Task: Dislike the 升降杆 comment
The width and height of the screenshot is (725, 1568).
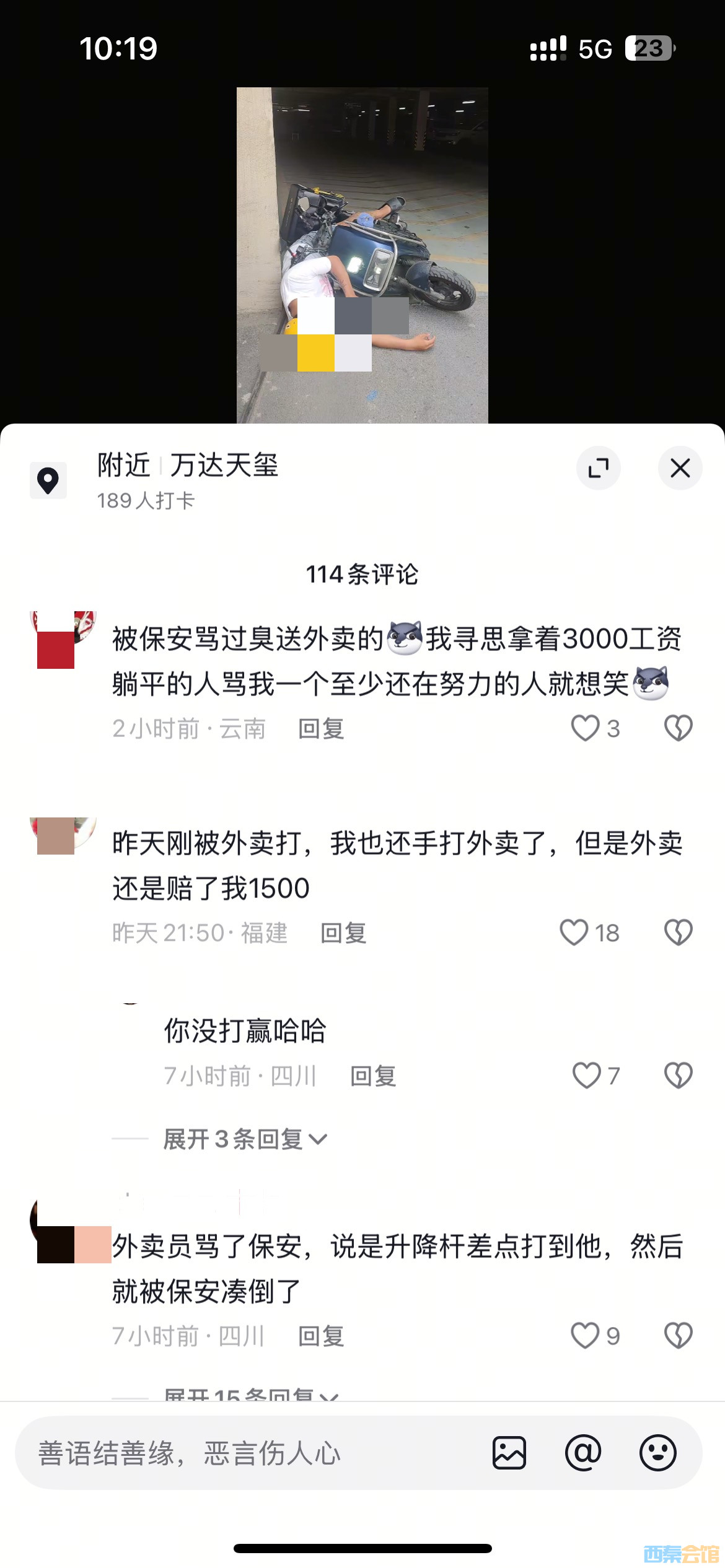Action: point(678,1336)
